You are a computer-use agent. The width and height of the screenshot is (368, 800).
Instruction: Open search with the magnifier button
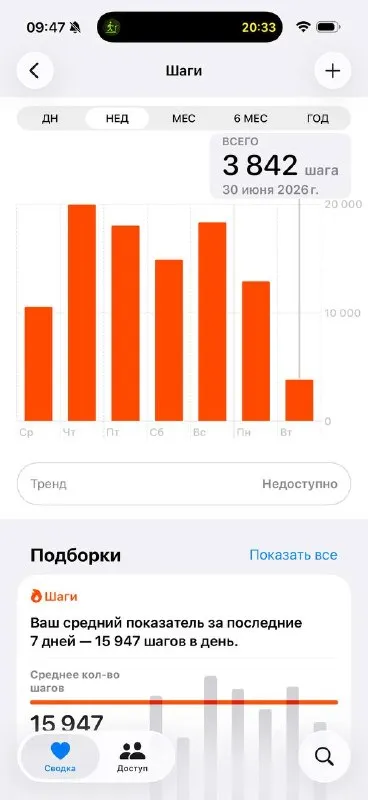pos(325,757)
